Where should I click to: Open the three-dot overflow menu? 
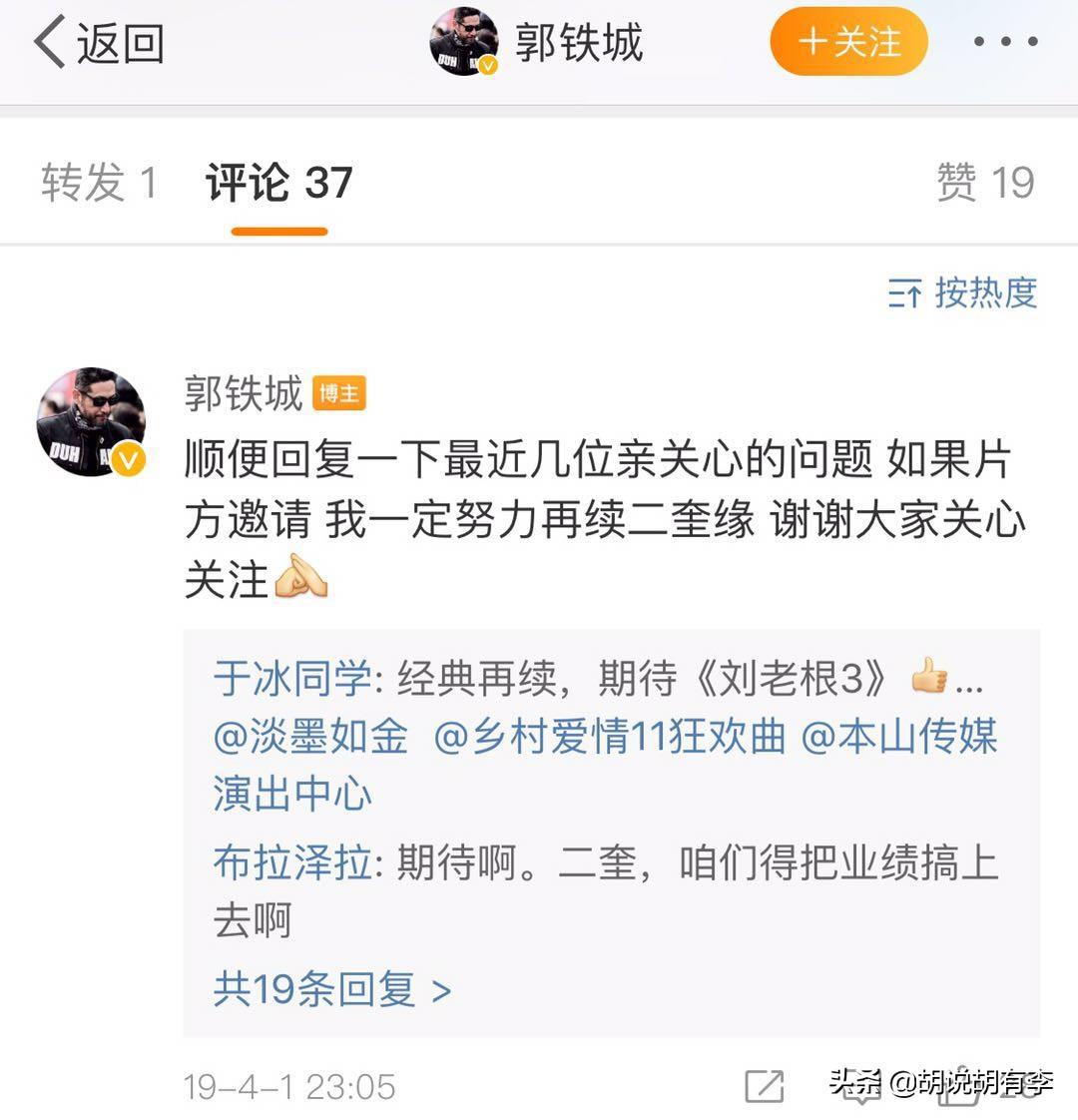(x=1005, y=42)
